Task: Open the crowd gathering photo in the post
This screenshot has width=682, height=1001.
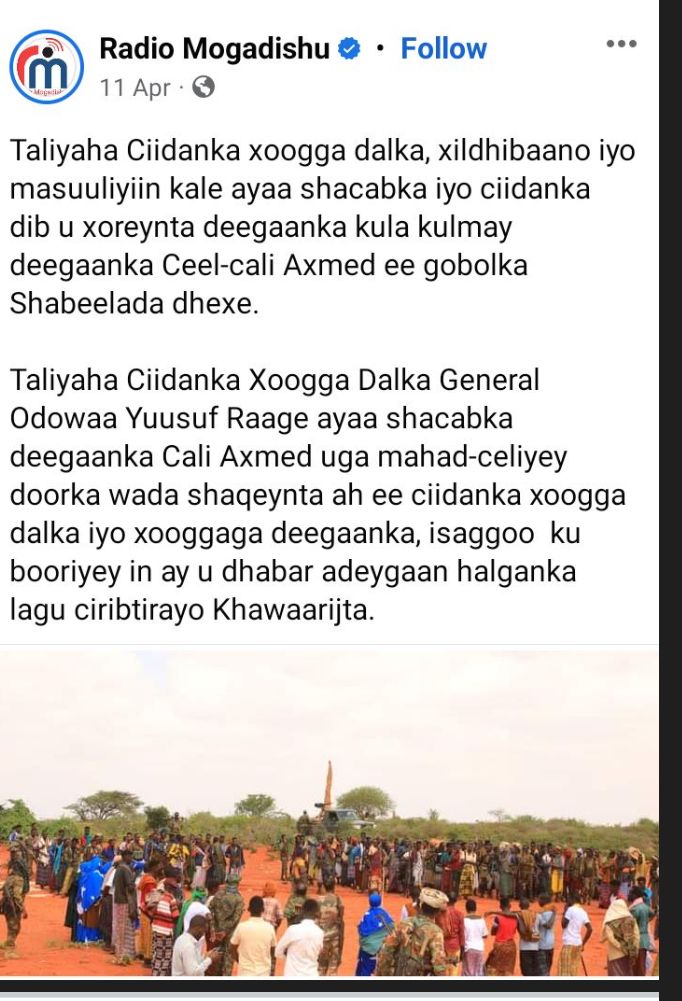Action: tap(330, 812)
